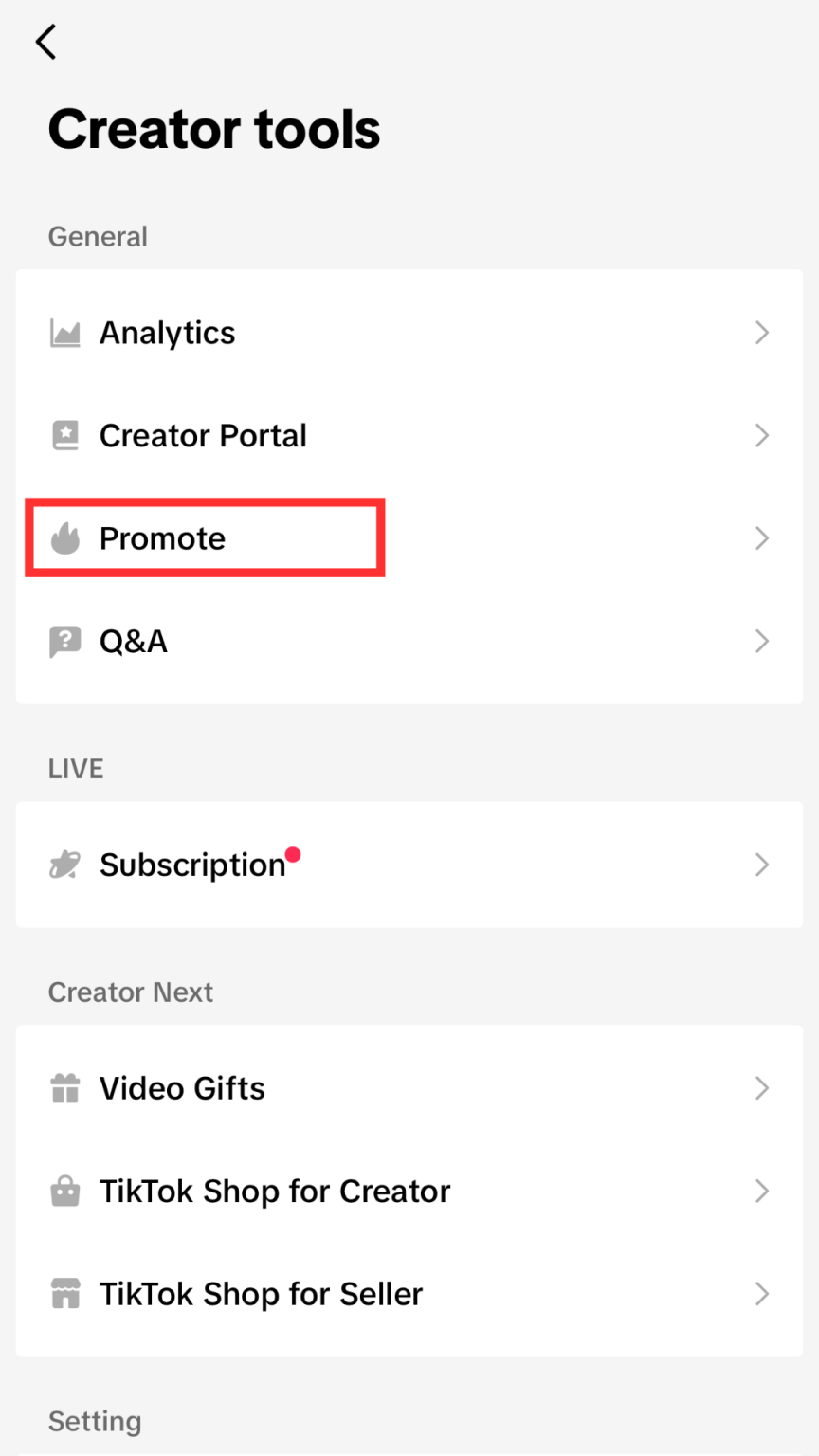Select the TikTok Shop for Creator bag icon
This screenshot has width=819, height=1456.
tap(64, 1191)
